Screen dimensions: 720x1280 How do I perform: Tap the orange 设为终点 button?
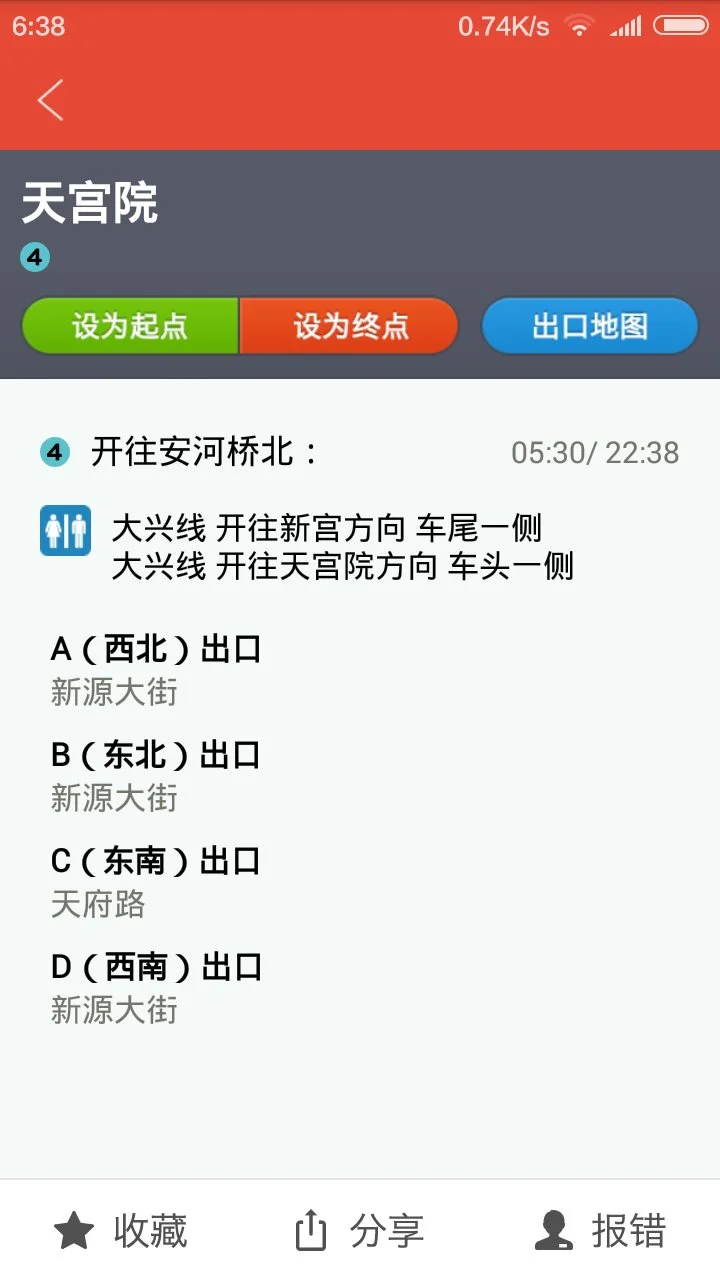click(x=350, y=325)
